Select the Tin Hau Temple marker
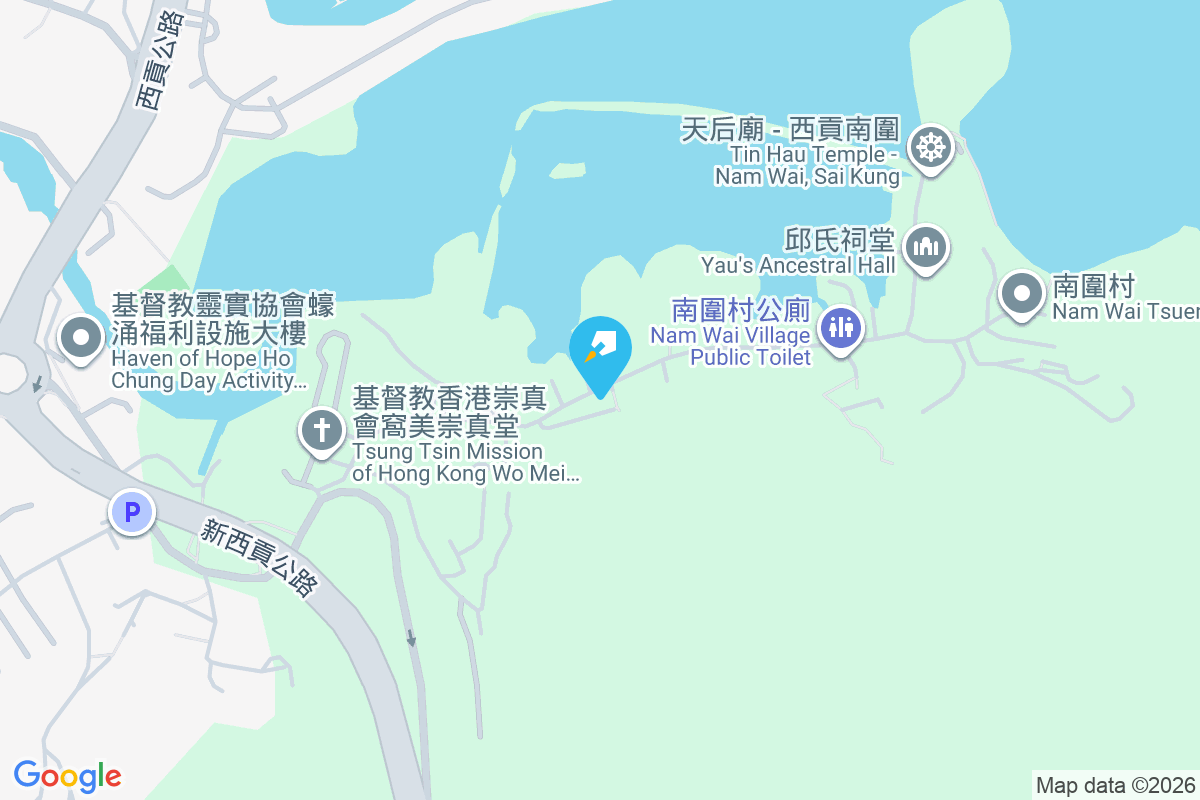The height and width of the screenshot is (800, 1200). point(931,148)
